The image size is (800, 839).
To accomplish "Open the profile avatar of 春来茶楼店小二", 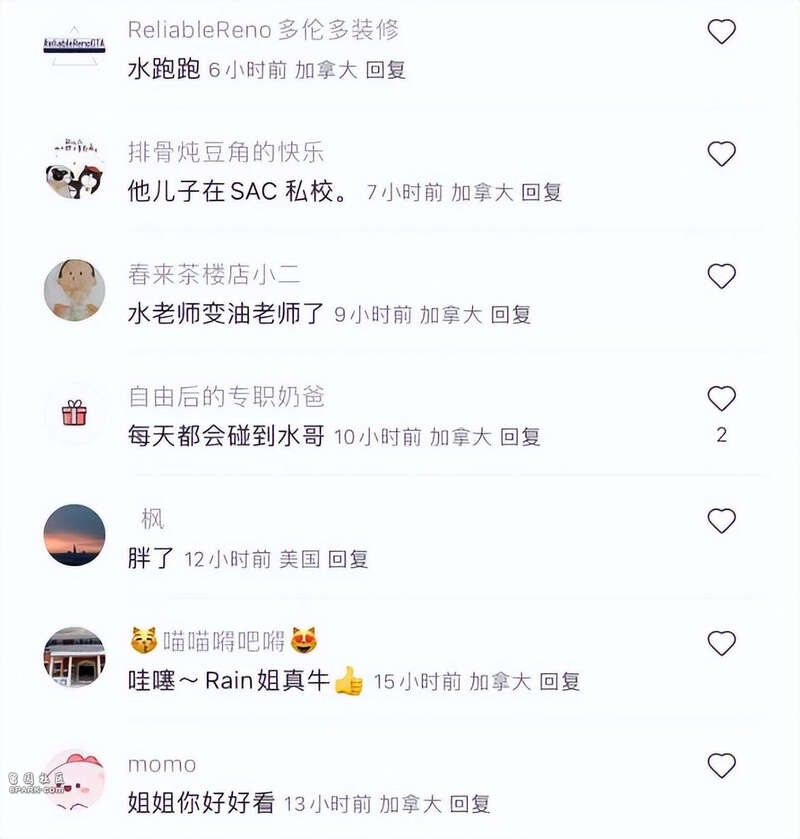I will tap(75, 290).
